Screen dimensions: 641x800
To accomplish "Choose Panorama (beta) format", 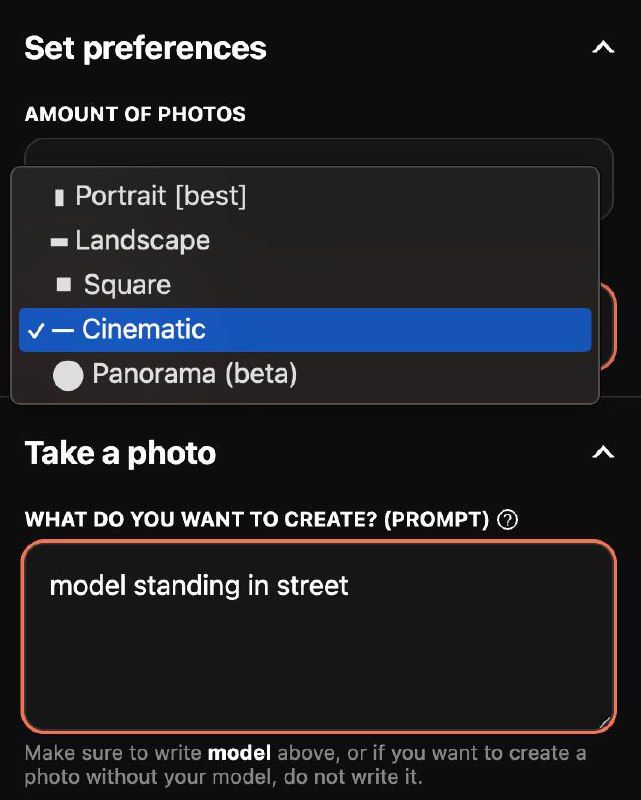I will pos(194,374).
